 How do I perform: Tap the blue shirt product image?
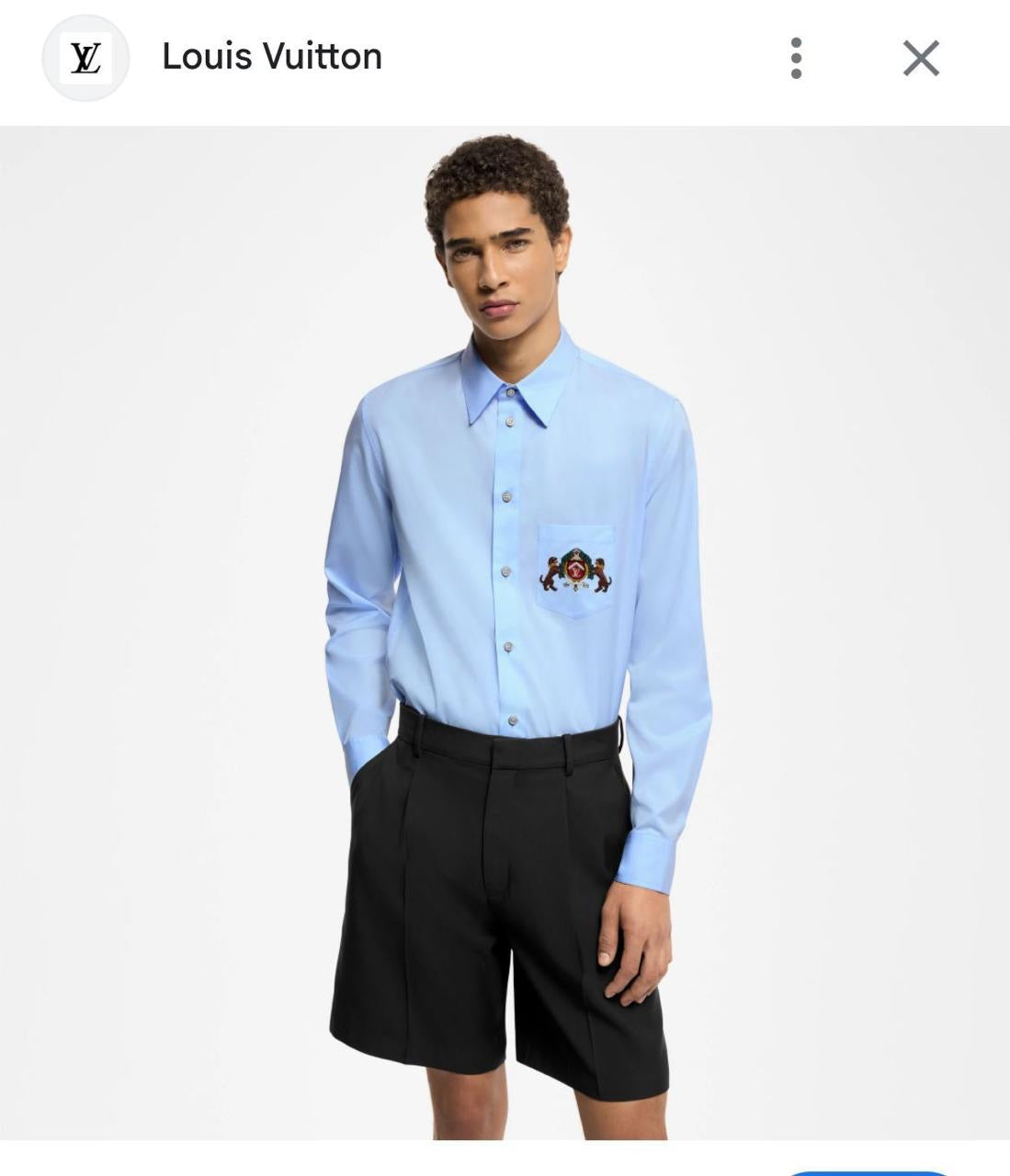[505, 633]
